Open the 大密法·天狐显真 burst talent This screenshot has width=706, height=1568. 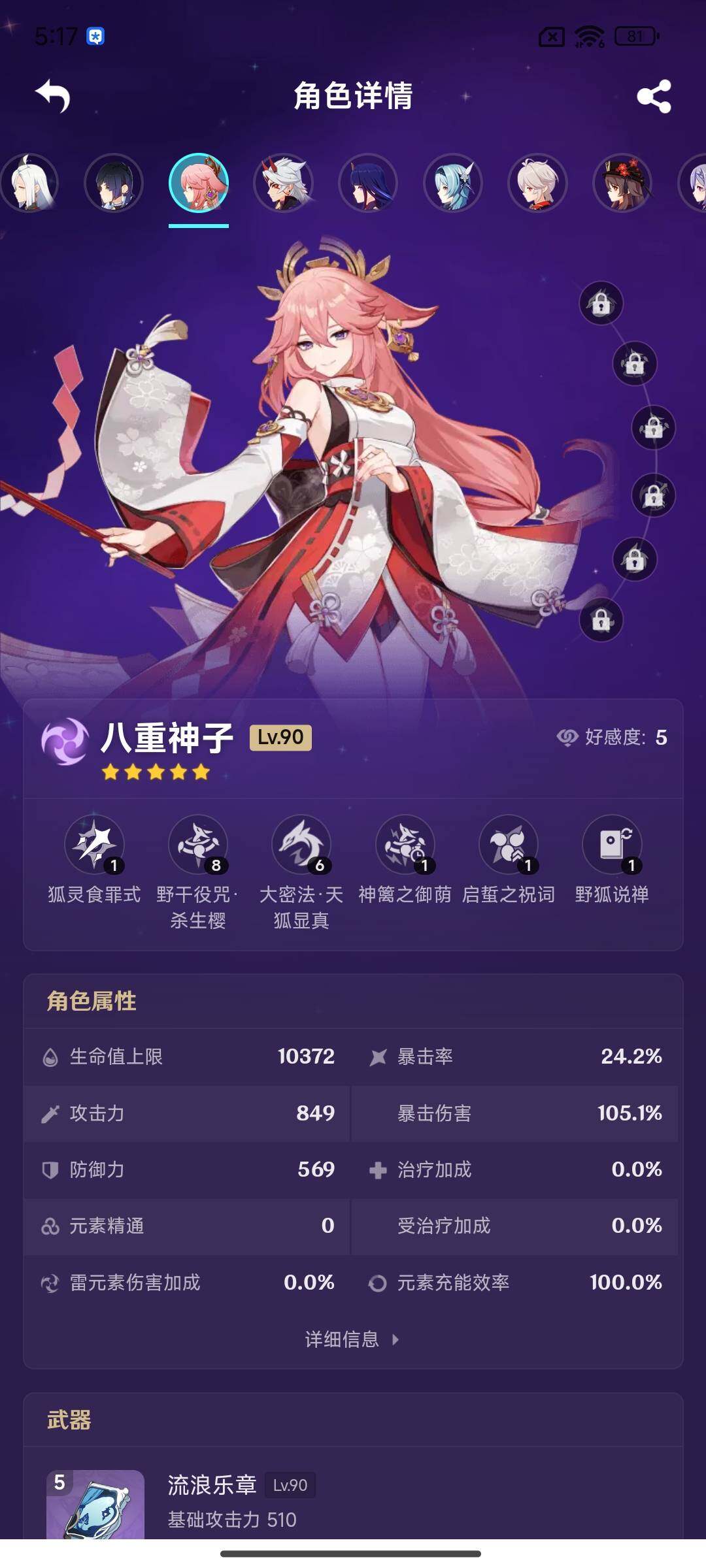coord(301,845)
